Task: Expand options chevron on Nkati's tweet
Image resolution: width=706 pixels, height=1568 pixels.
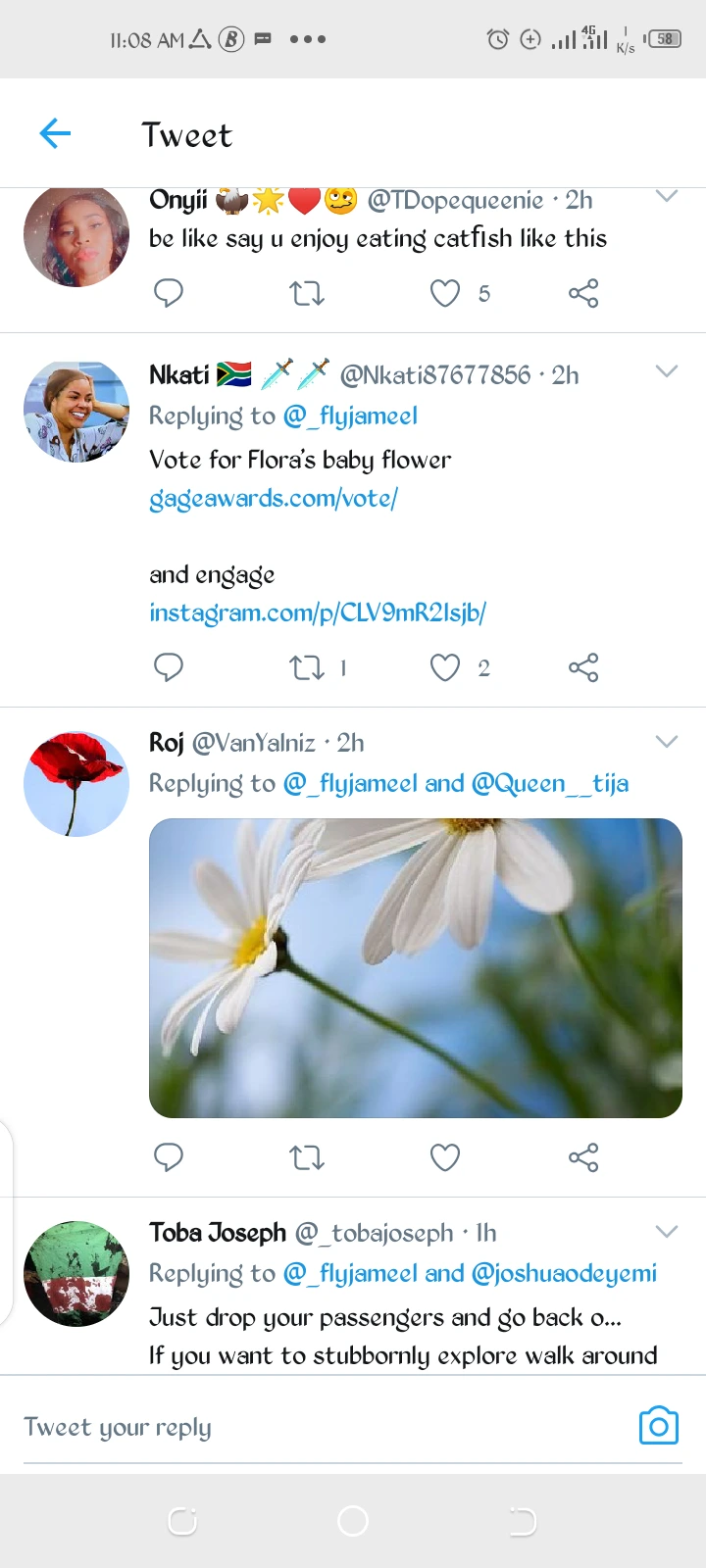Action: (x=667, y=371)
